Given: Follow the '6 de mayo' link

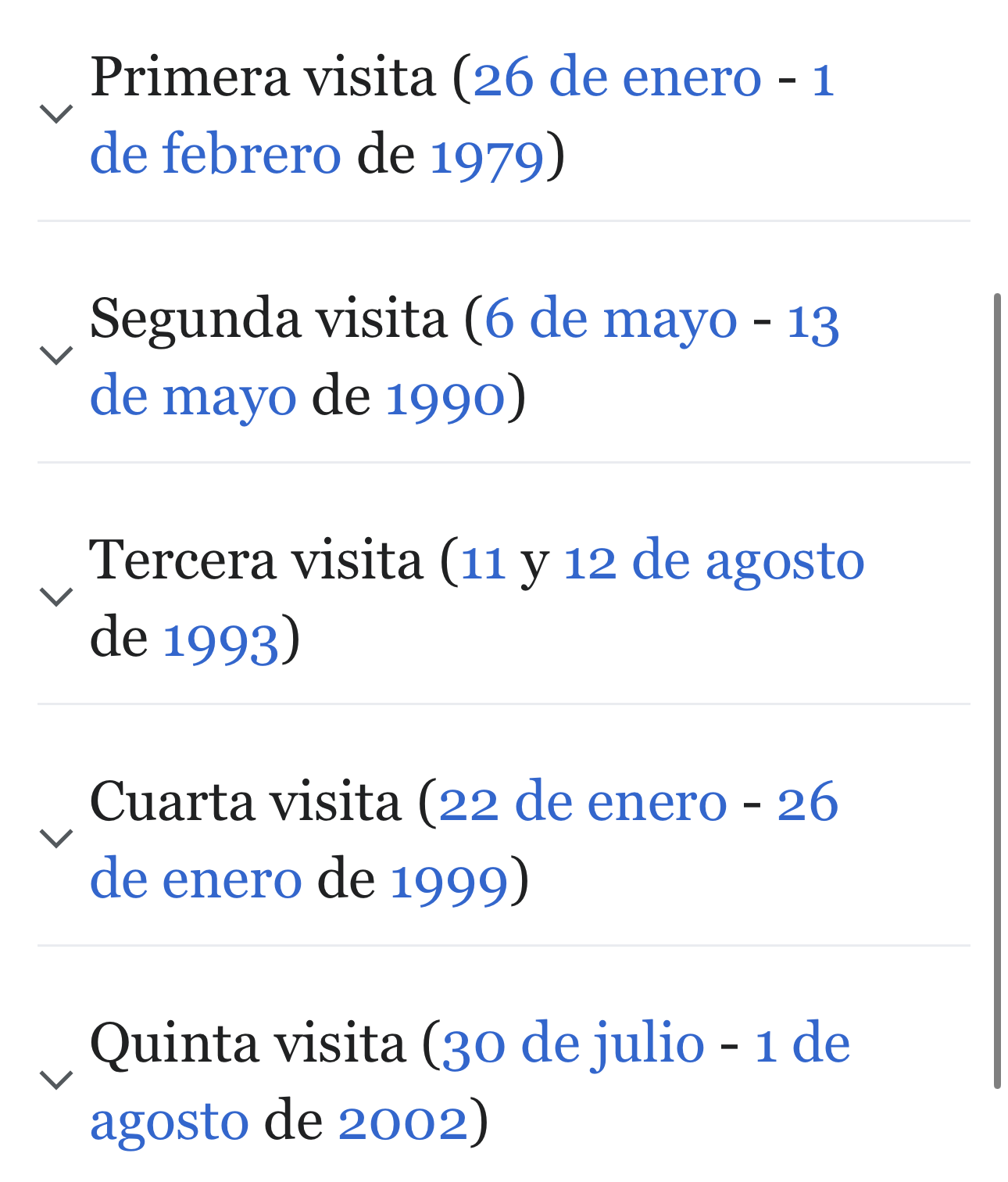Looking at the screenshot, I should coord(610,320).
